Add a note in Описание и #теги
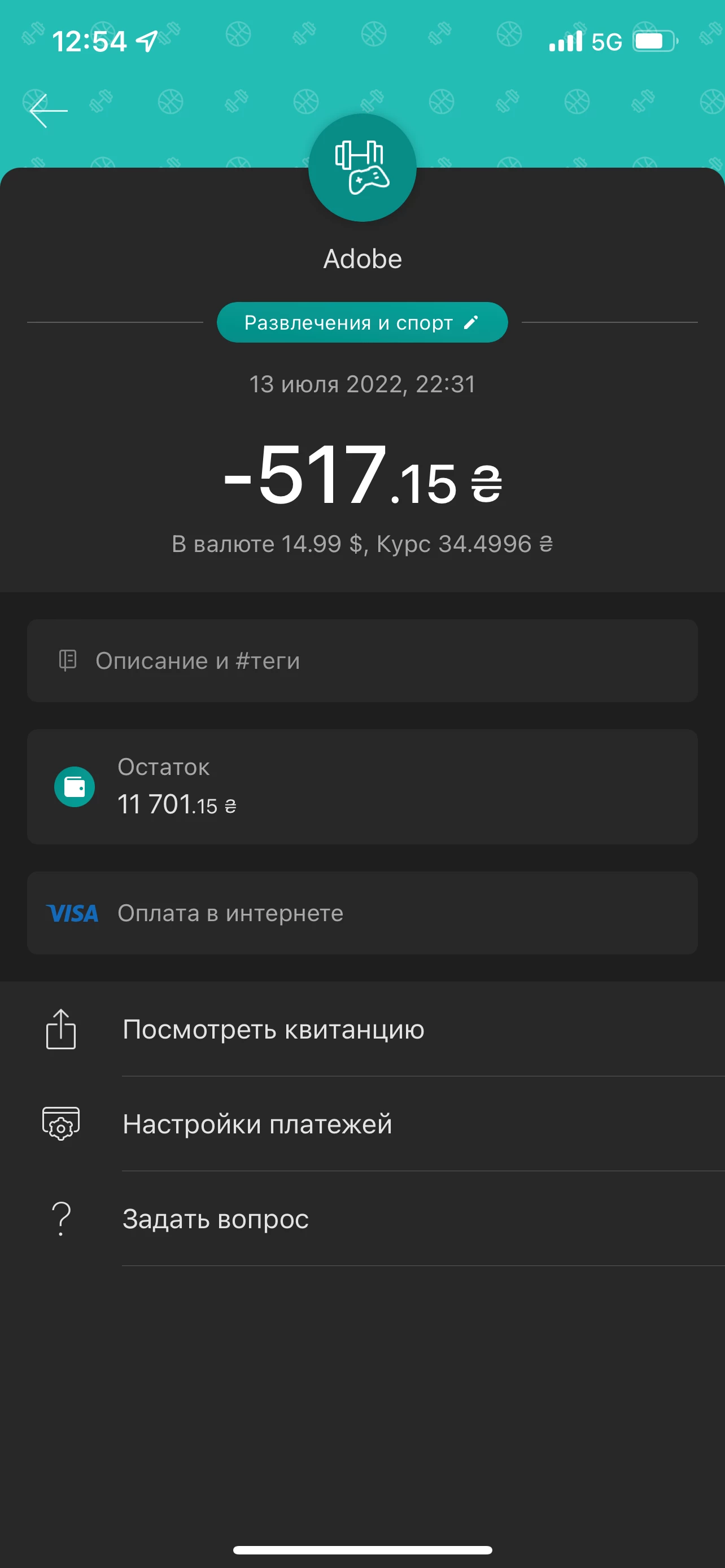Viewport: 725px width, 1568px height. pos(361,660)
